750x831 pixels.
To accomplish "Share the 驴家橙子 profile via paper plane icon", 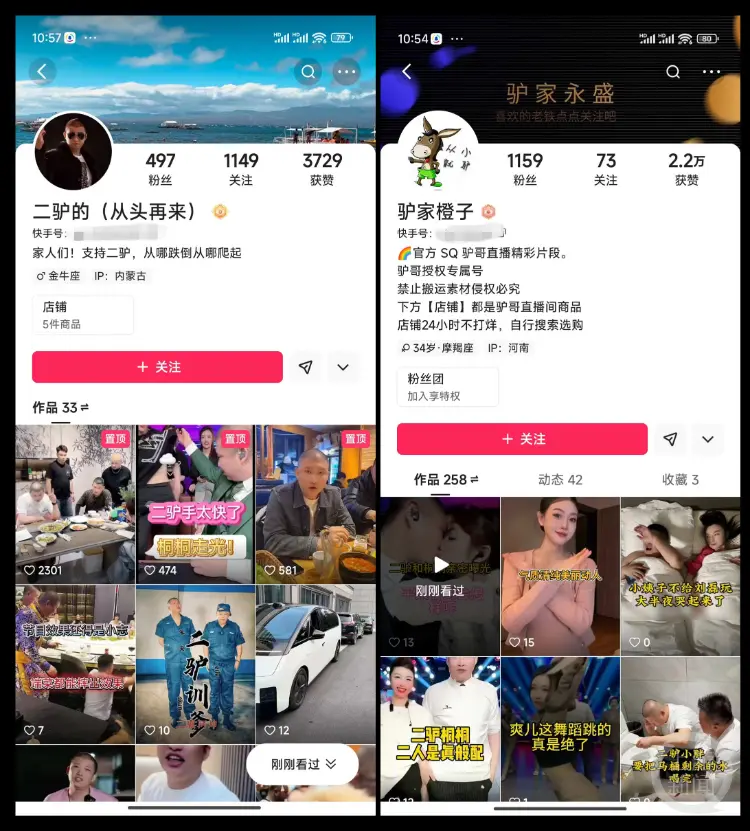I will [x=672, y=440].
